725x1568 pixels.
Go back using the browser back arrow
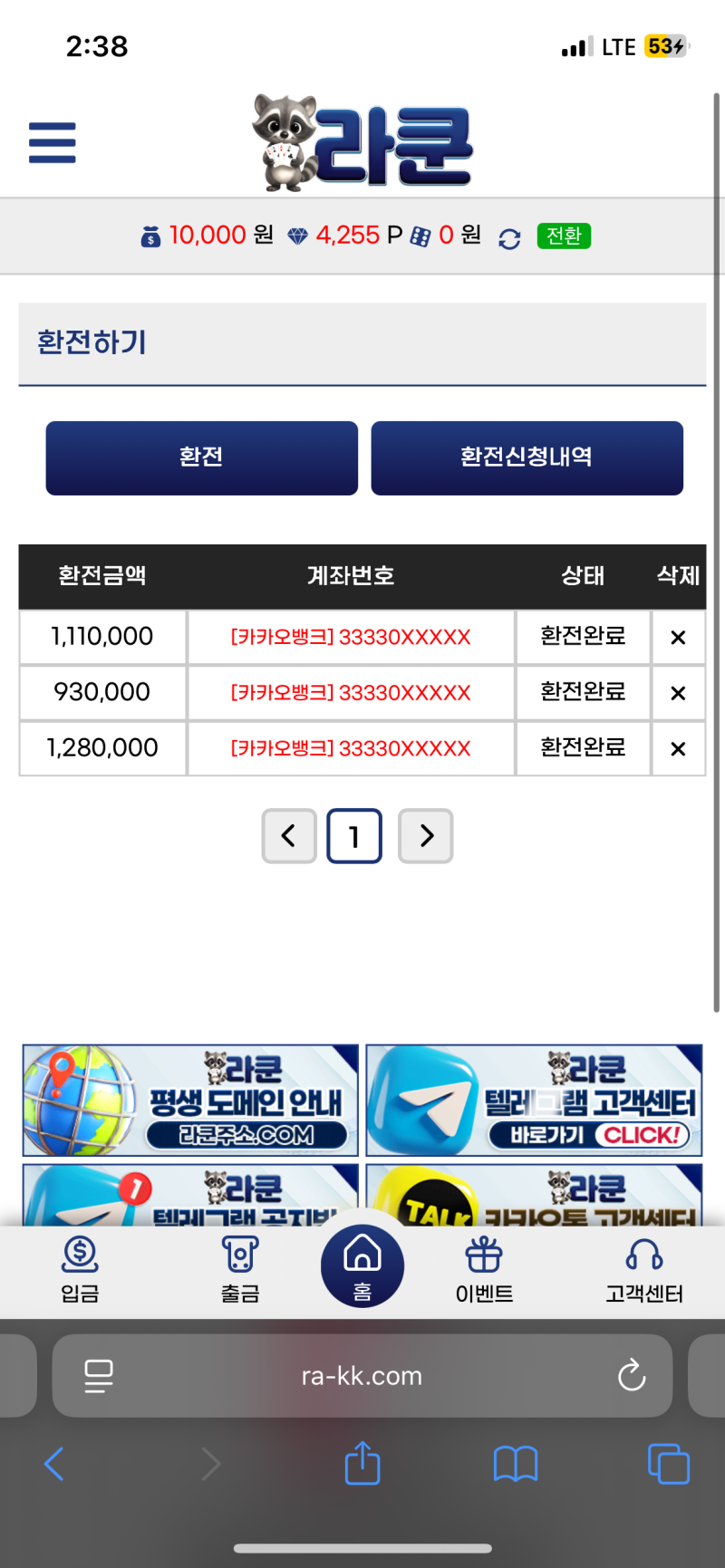point(54,1464)
